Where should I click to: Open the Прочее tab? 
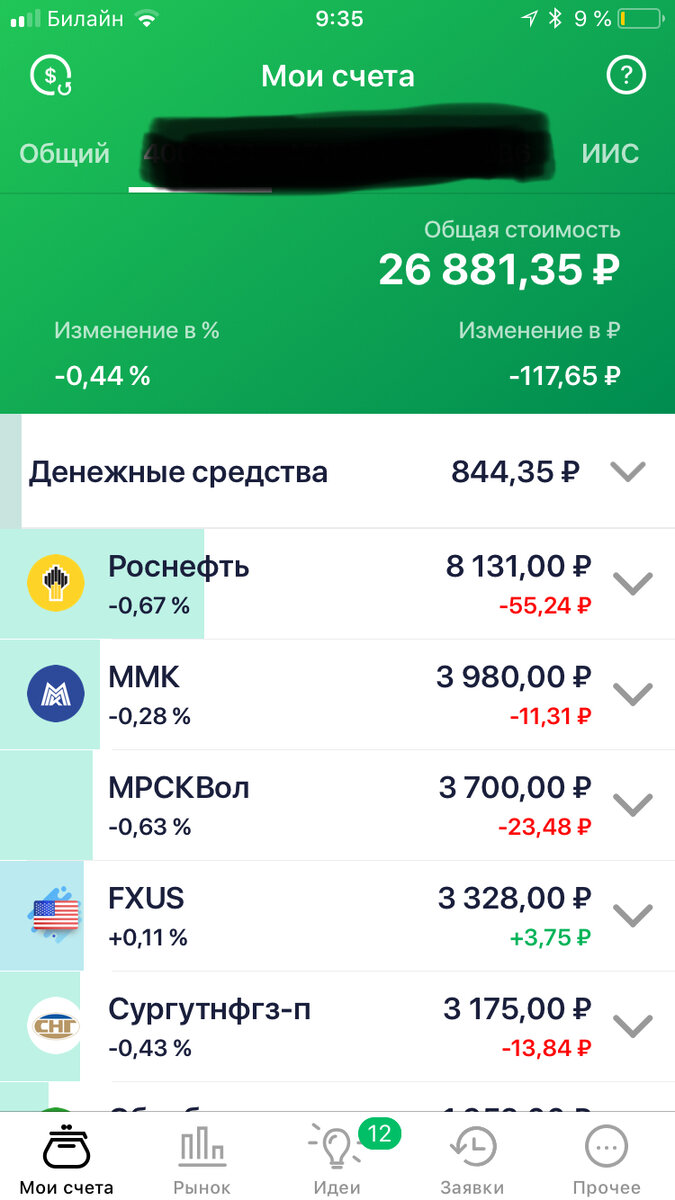coord(607,1160)
